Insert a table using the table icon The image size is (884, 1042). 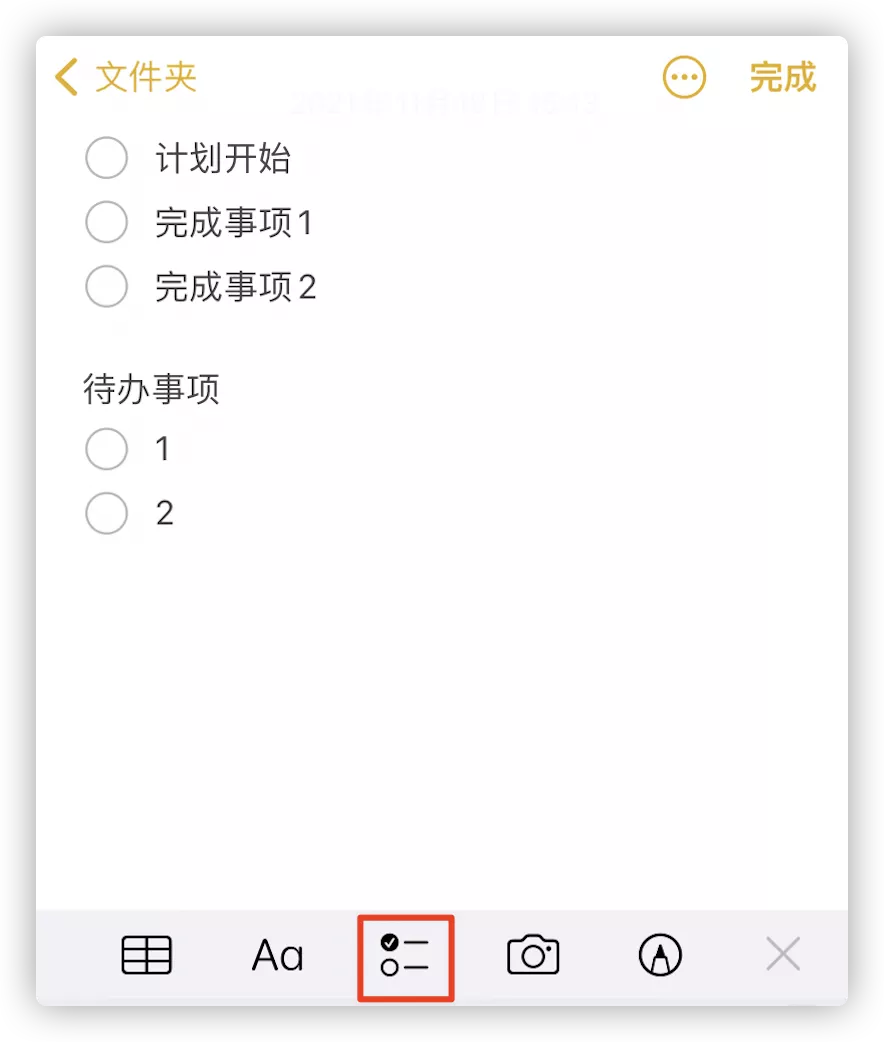click(x=146, y=955)
